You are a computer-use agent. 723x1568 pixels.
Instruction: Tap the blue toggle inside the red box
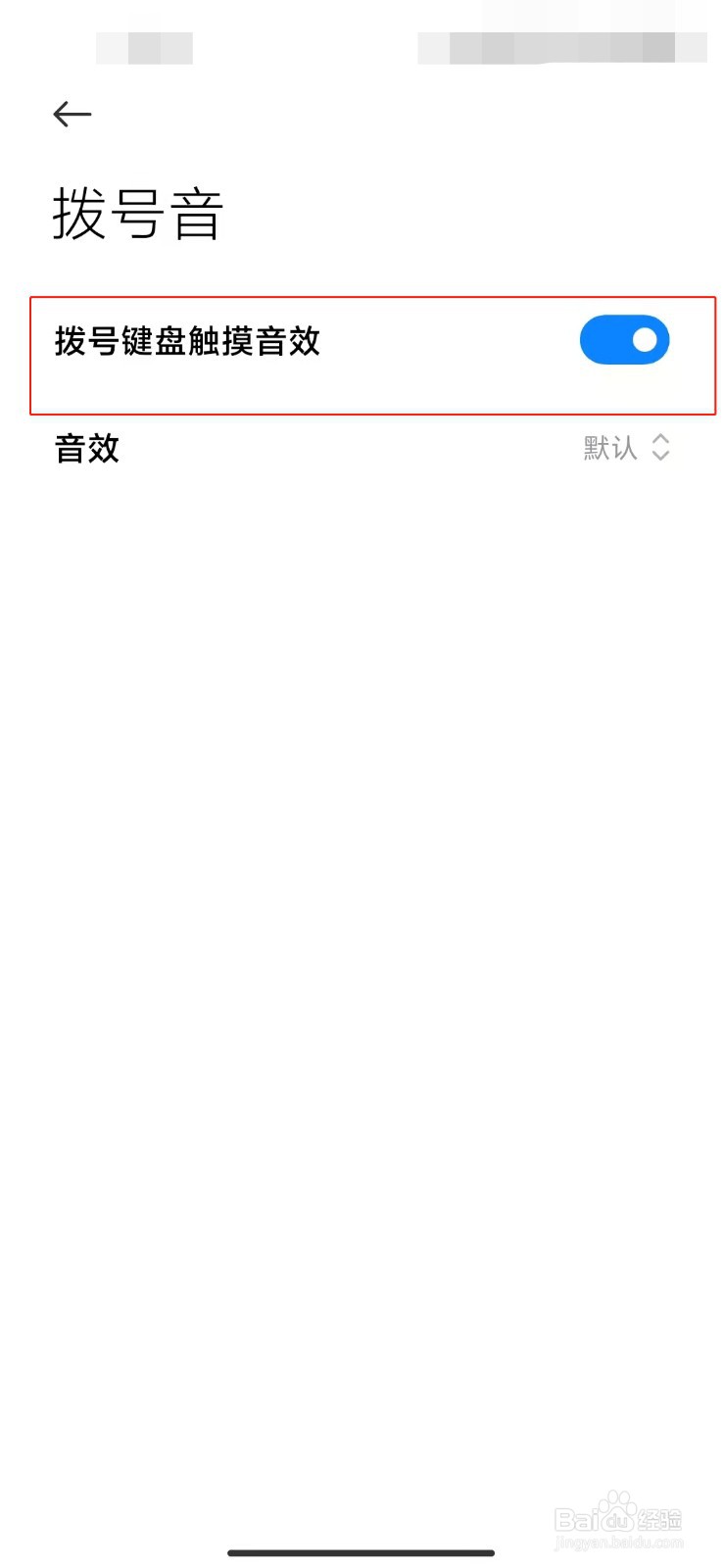[x=624, y=340]
